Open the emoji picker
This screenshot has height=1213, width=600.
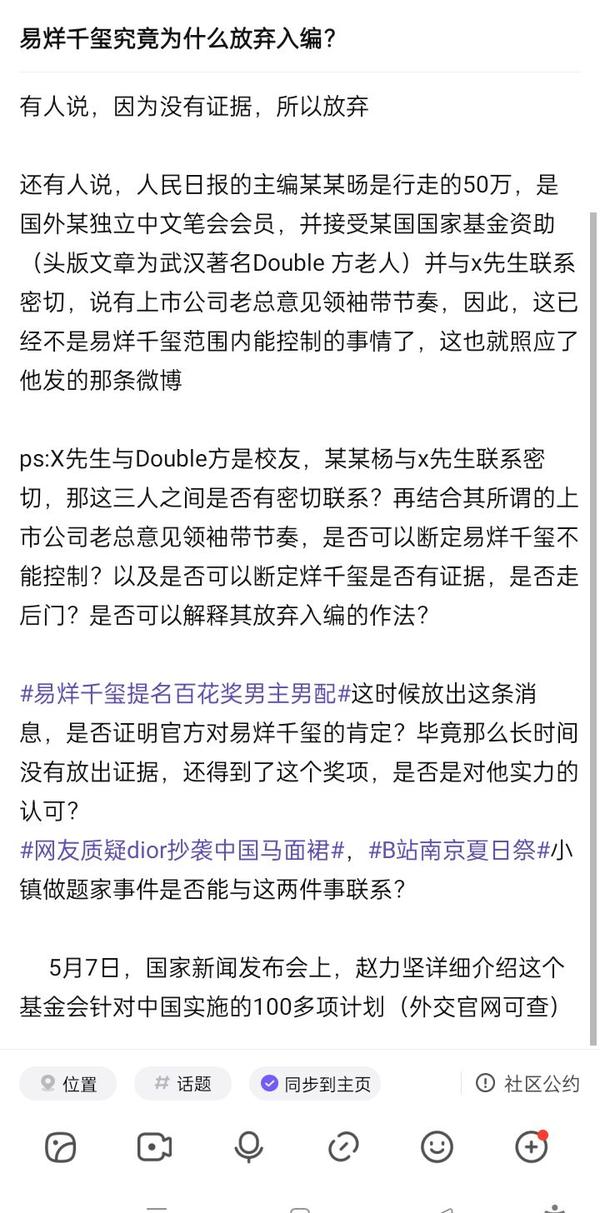pos(437,1146)
